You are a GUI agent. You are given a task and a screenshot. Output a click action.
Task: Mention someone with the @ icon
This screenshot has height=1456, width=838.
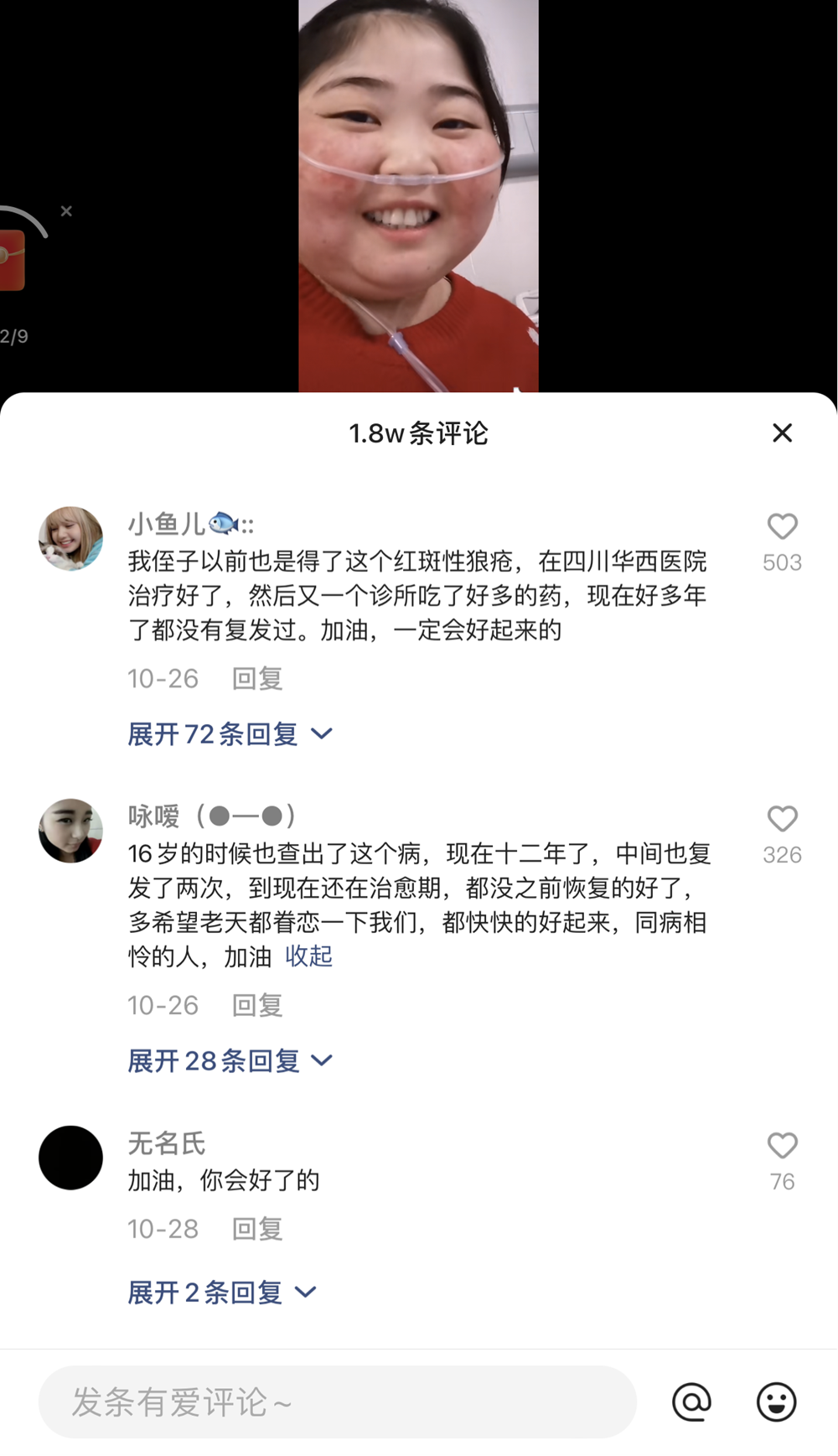pyautogui.click(x=691, y=1402)
